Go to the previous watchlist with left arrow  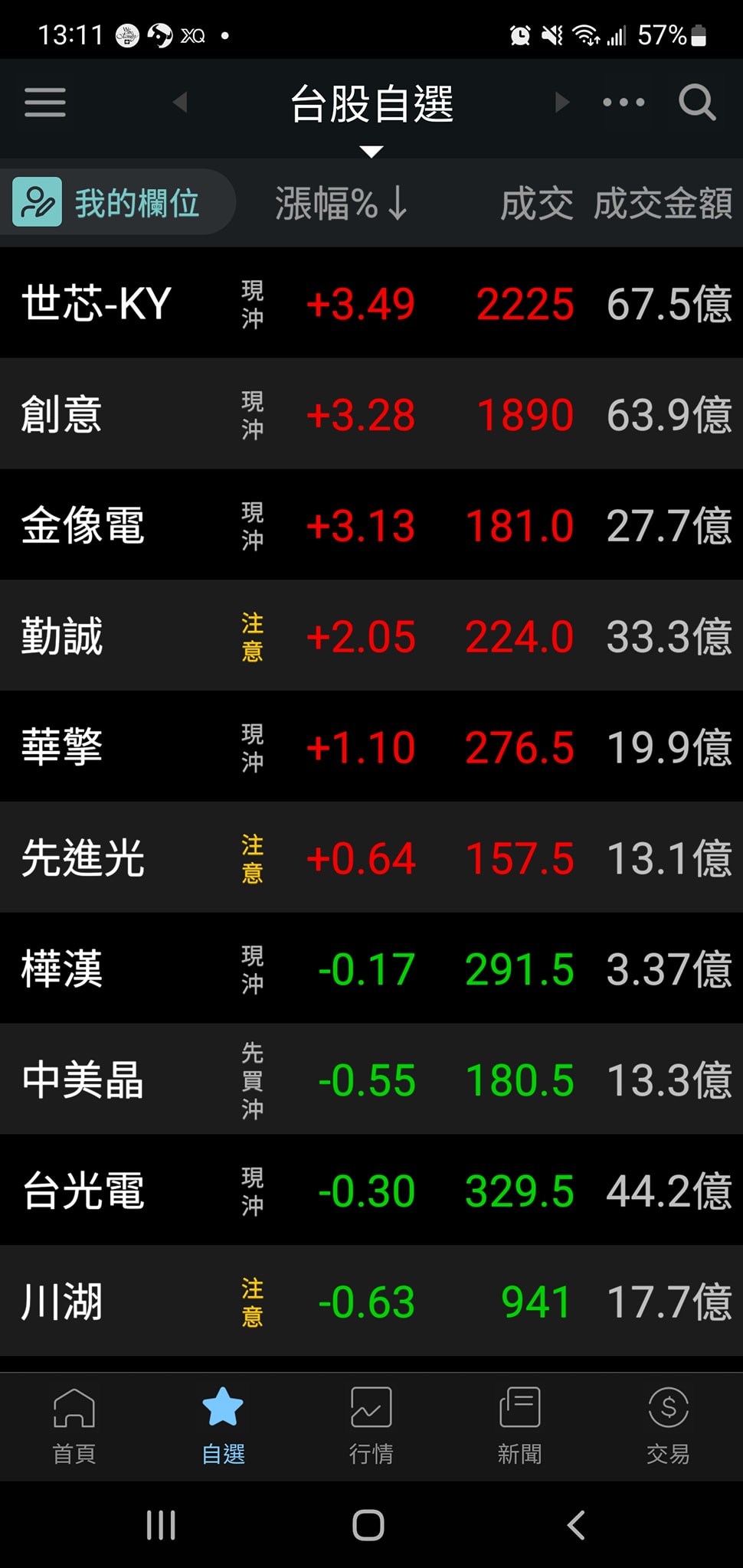tap(181, 102)
